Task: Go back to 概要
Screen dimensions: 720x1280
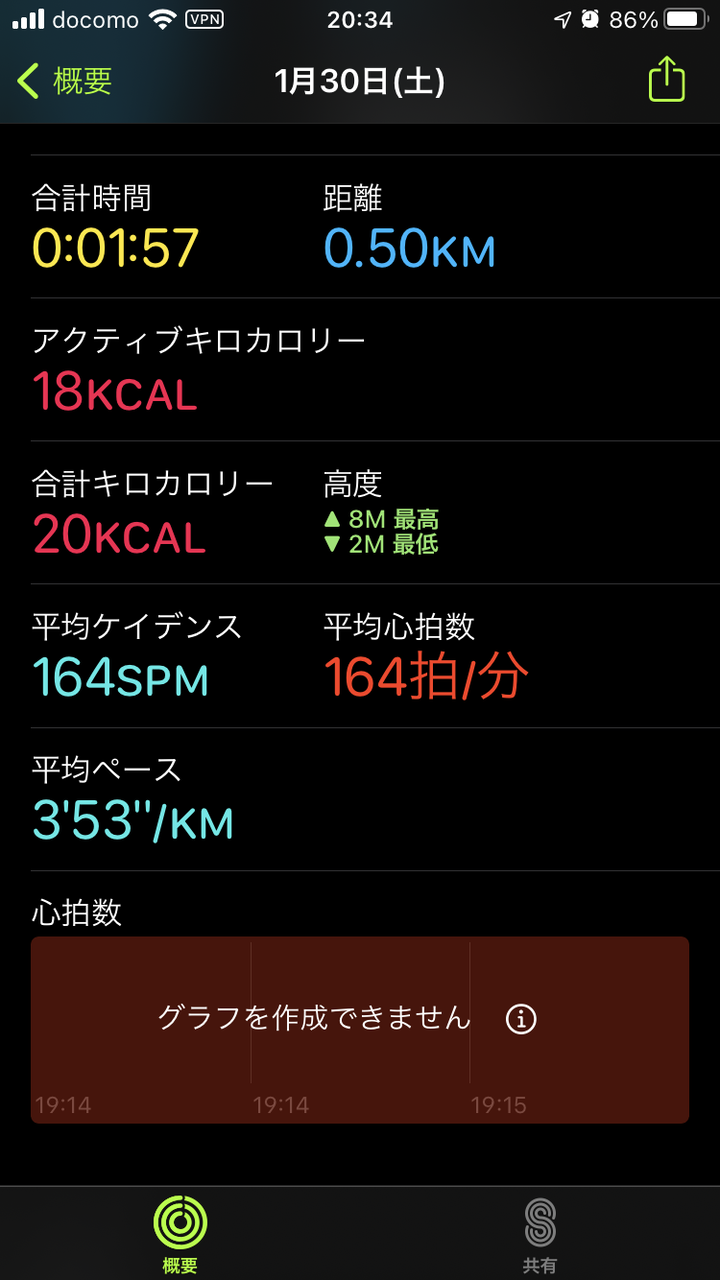Action: [x=66, y=81]
